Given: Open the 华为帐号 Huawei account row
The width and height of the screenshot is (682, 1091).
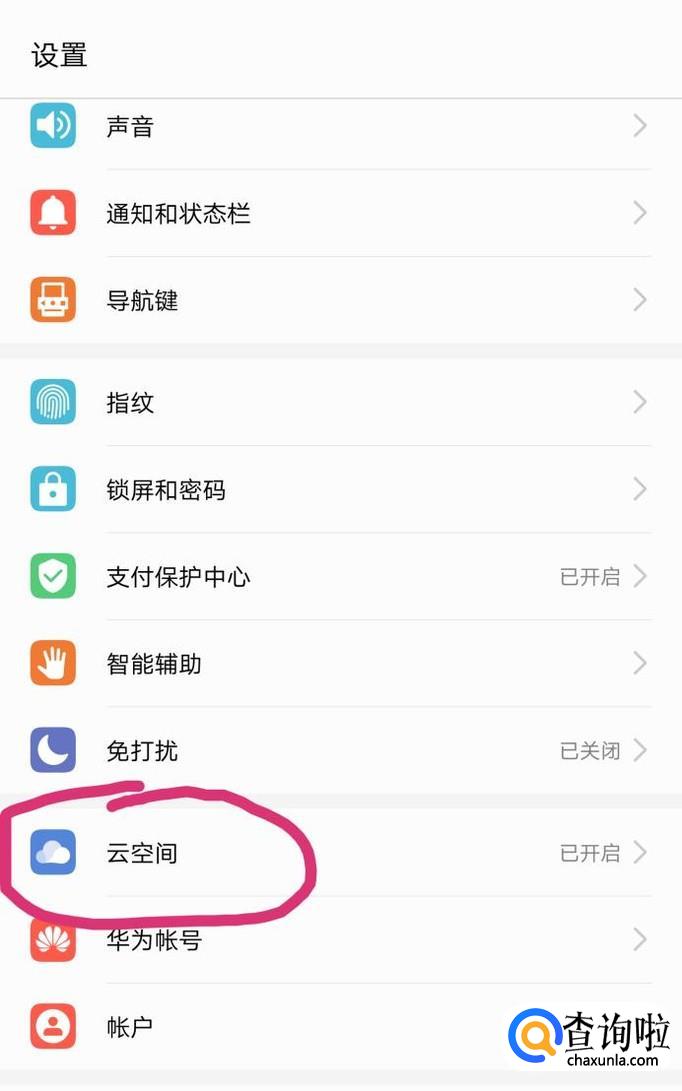Looking at the screenshot, I should click(x=341, y=939).
